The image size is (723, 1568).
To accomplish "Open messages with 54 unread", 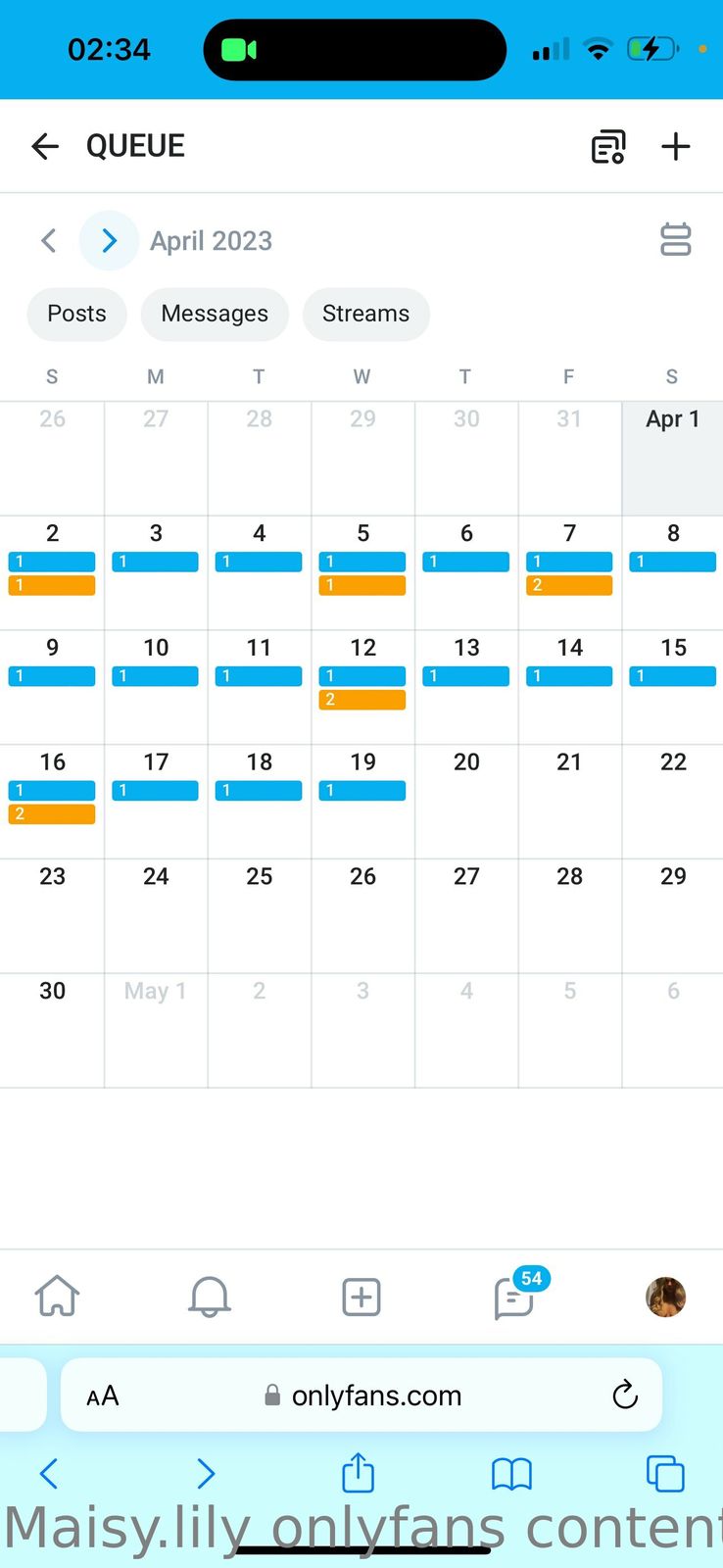I will click(513, 1298).
